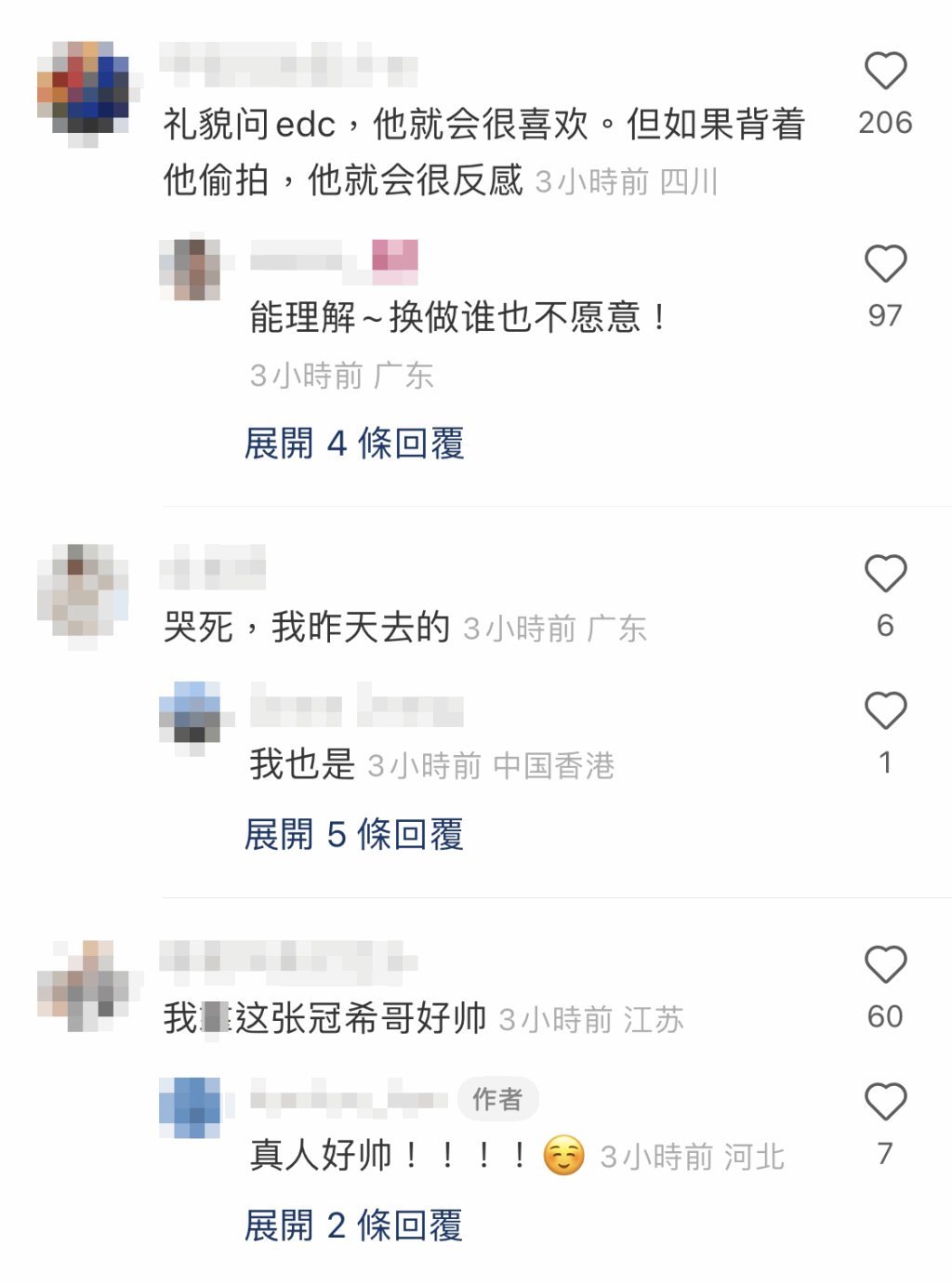
Task: Open avatar of the 我也是 replier
Action: 191,717
